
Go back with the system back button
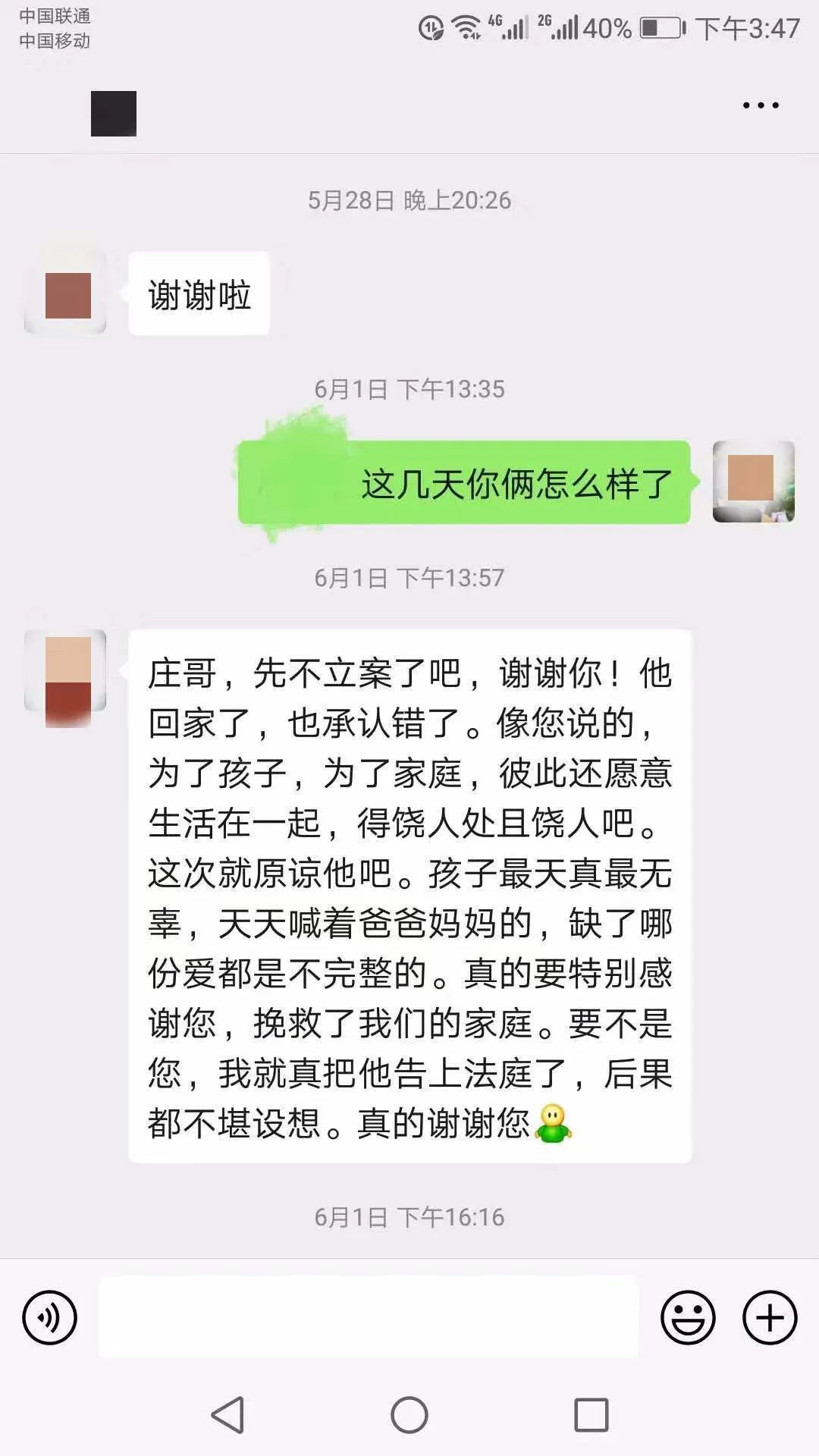coord(227,1415)
